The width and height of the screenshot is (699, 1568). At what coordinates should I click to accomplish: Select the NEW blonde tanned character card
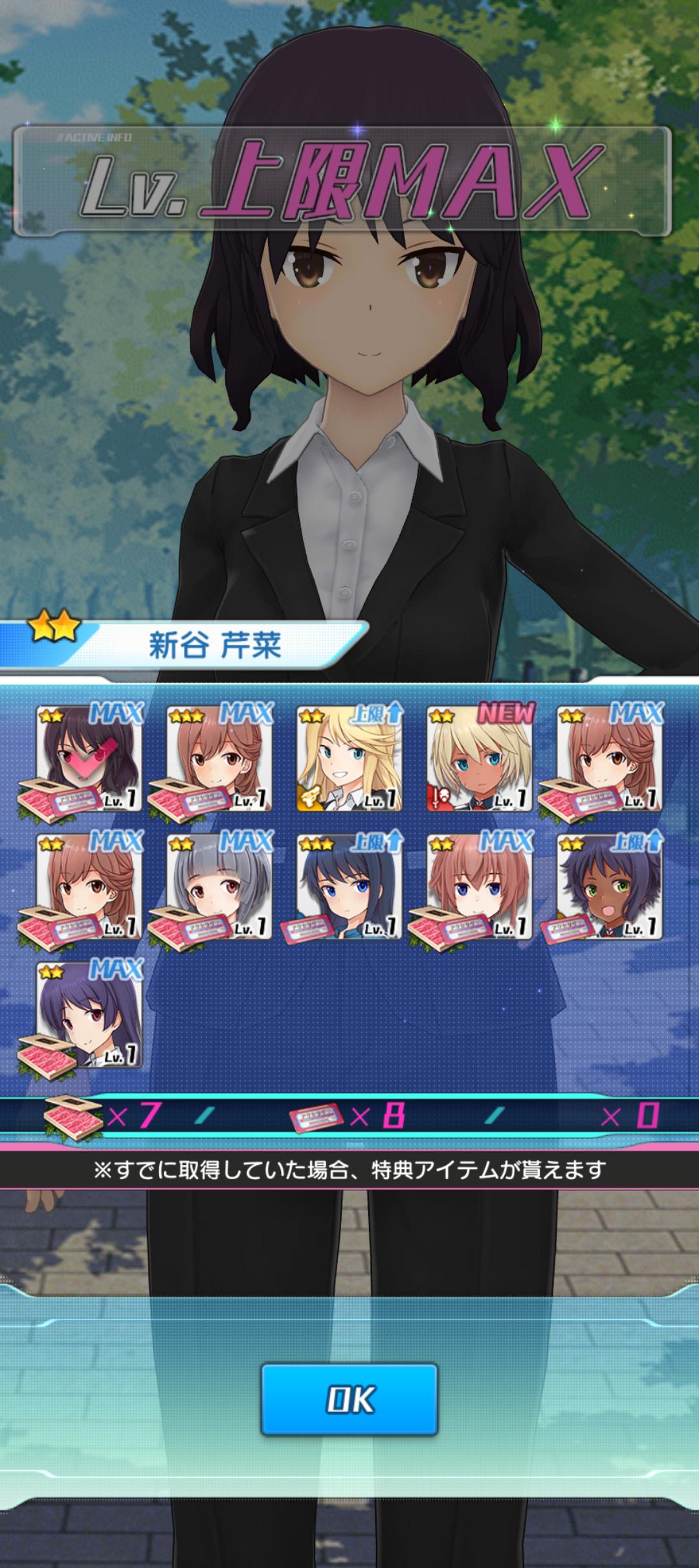479,758
